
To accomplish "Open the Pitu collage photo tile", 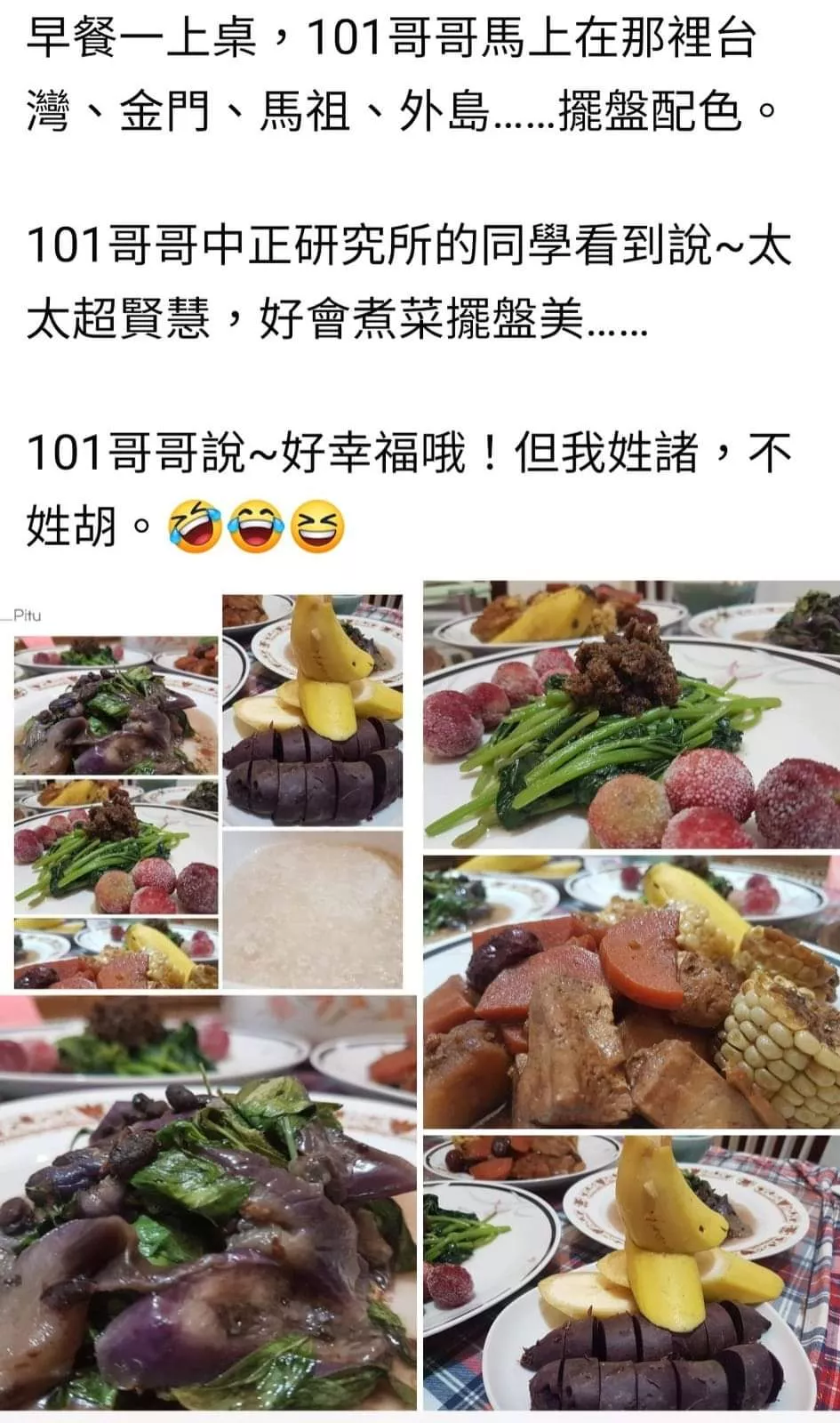I will pos(208,787).
